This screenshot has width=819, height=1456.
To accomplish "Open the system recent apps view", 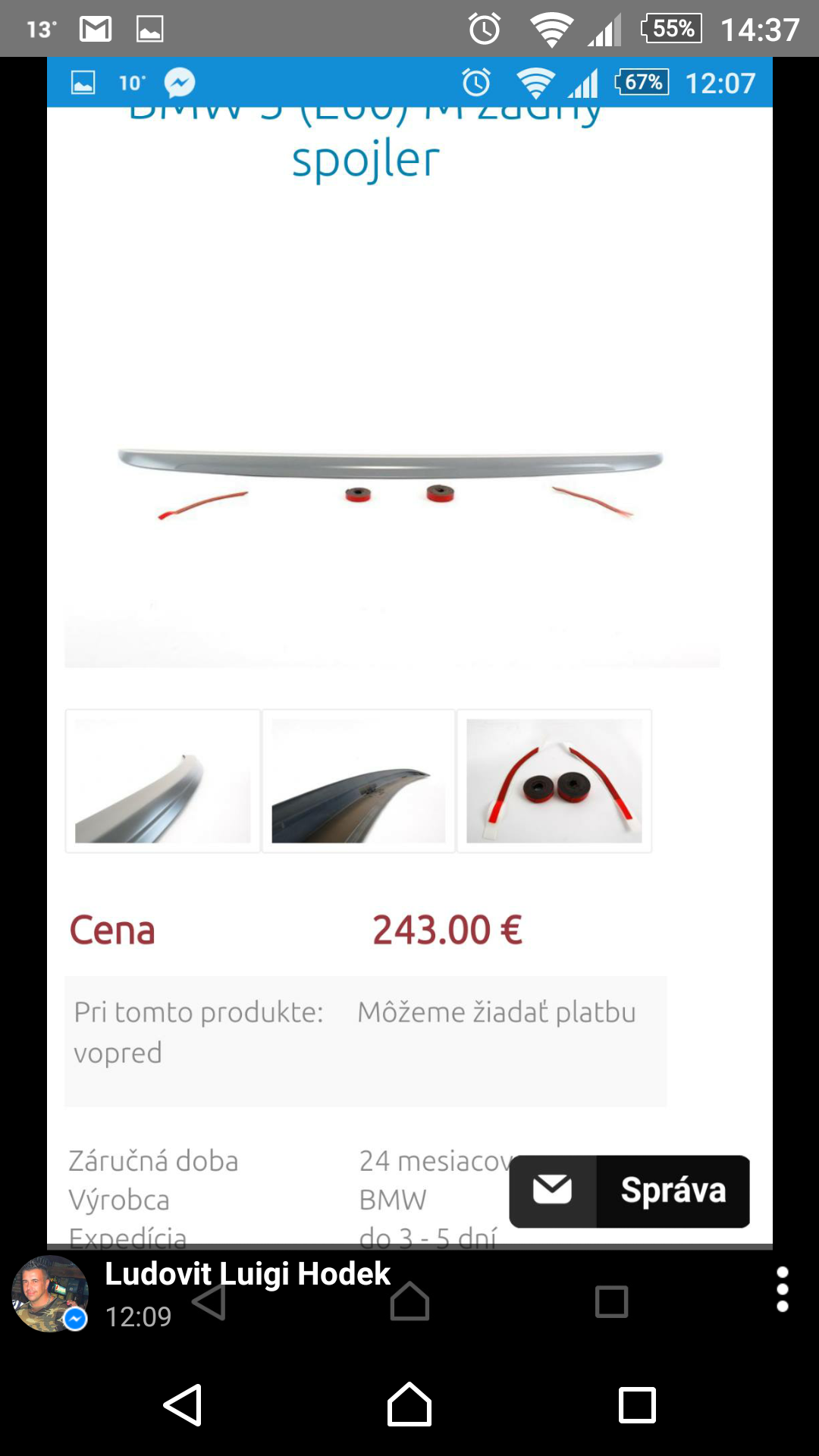I will pyautogui.click(x=637, y=1405).
